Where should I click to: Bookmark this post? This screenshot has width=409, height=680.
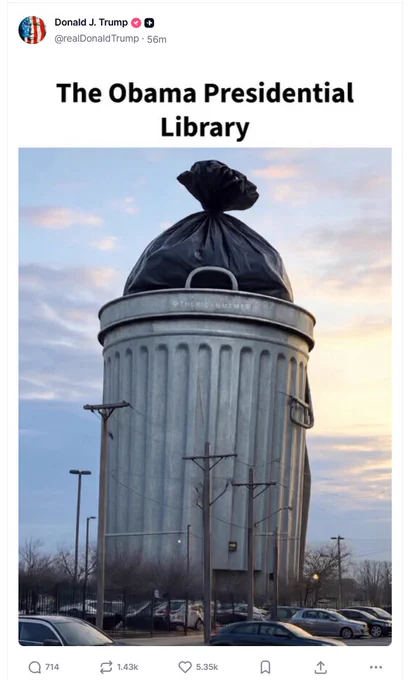point(265,667)
